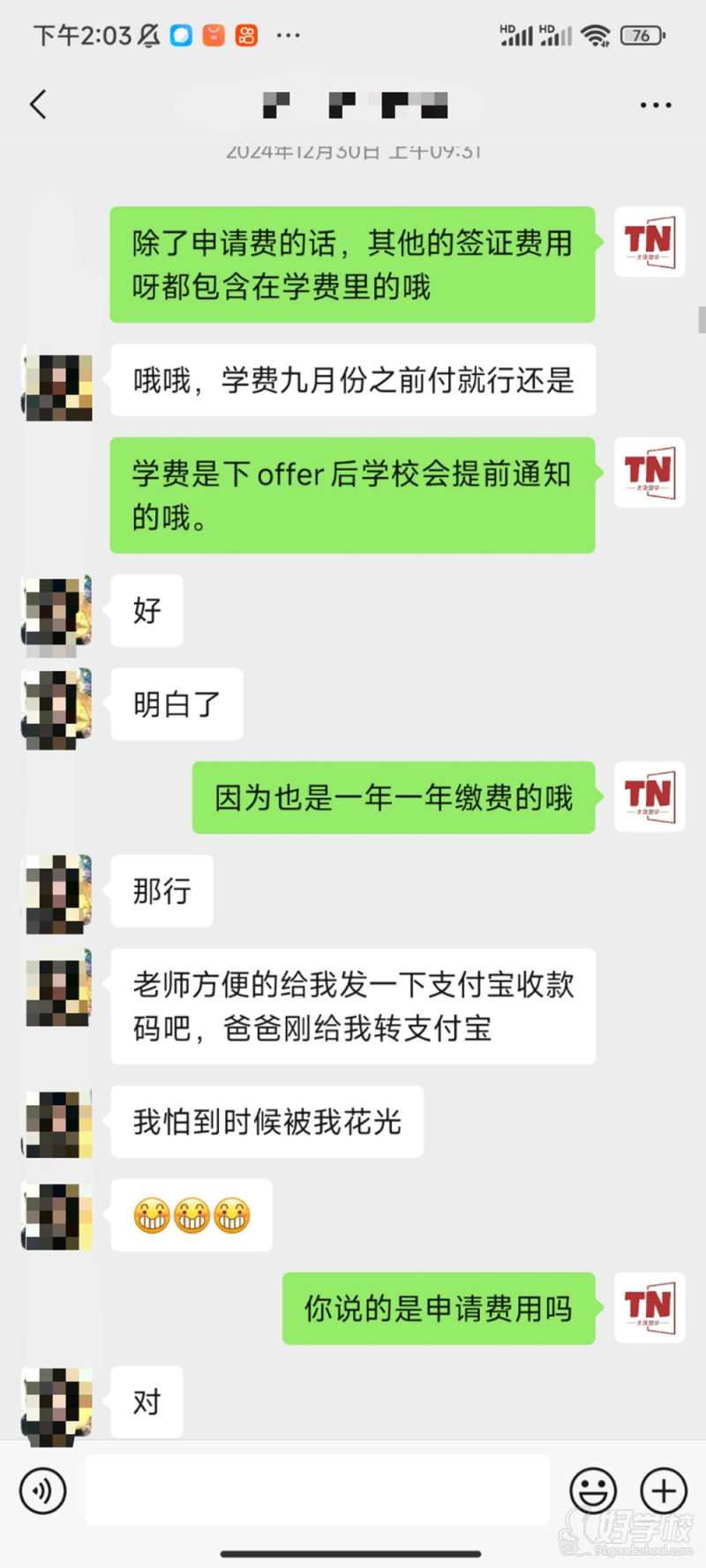
Task: Tap the battery 76 indicator
Action: [642, 35]
